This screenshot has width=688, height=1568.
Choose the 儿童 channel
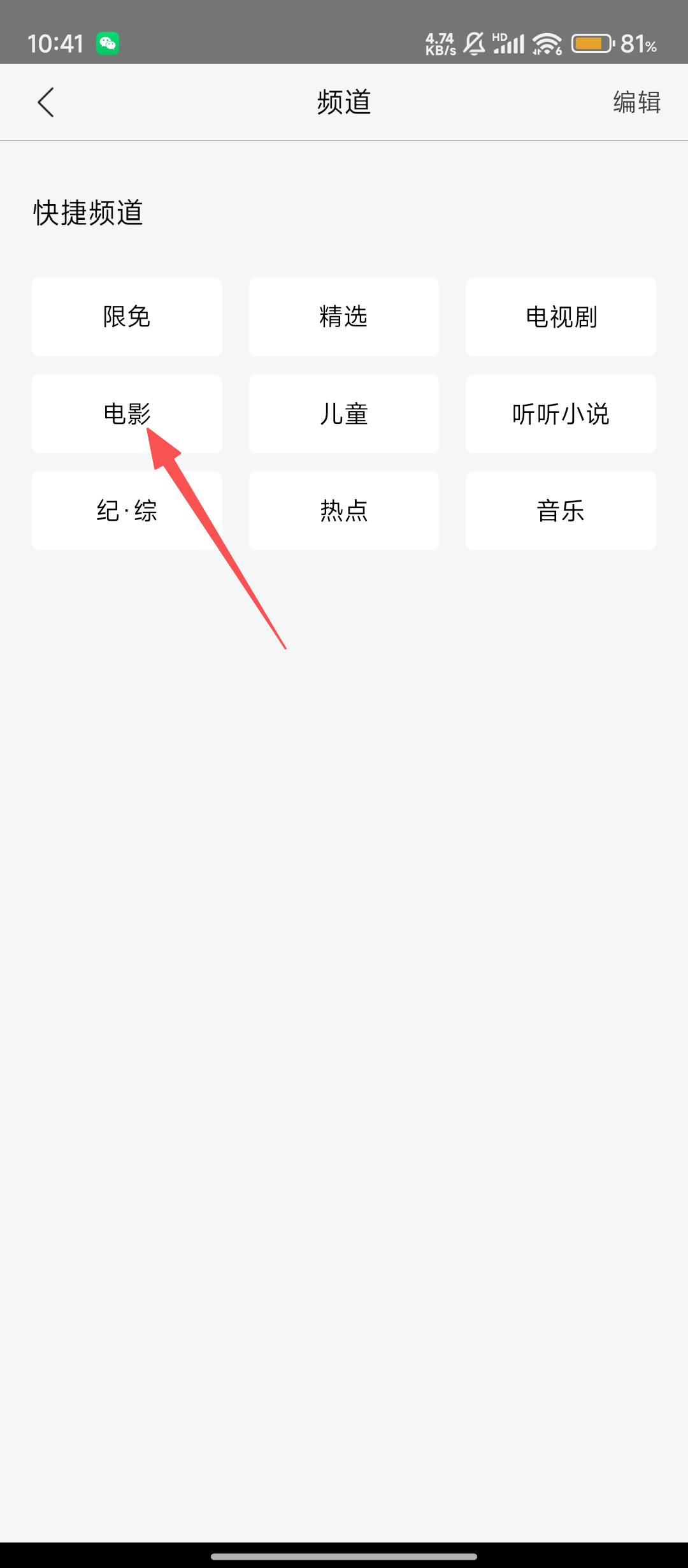(x=343, y=414)
